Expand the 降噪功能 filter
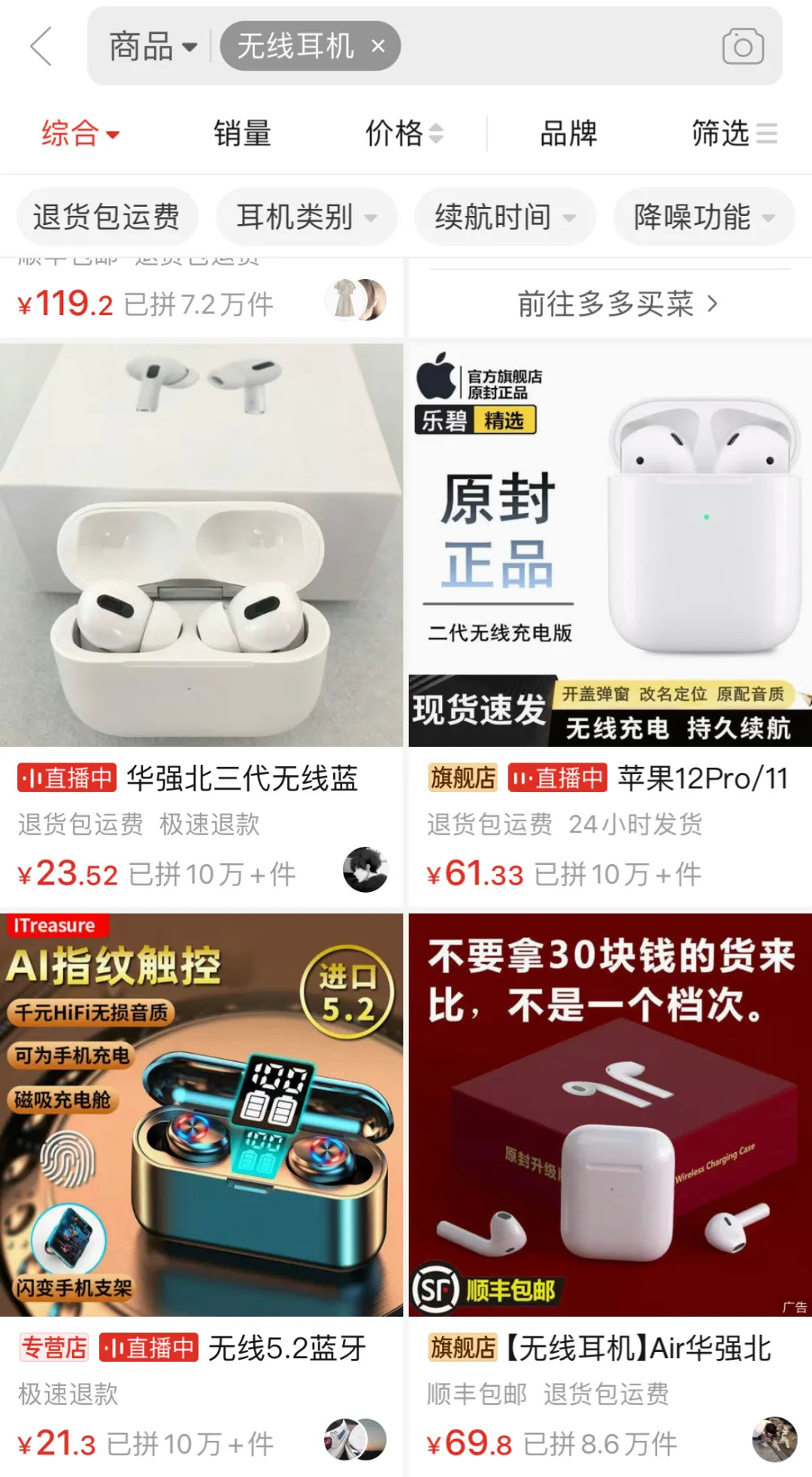The image size is (812, 1477). 704,217
